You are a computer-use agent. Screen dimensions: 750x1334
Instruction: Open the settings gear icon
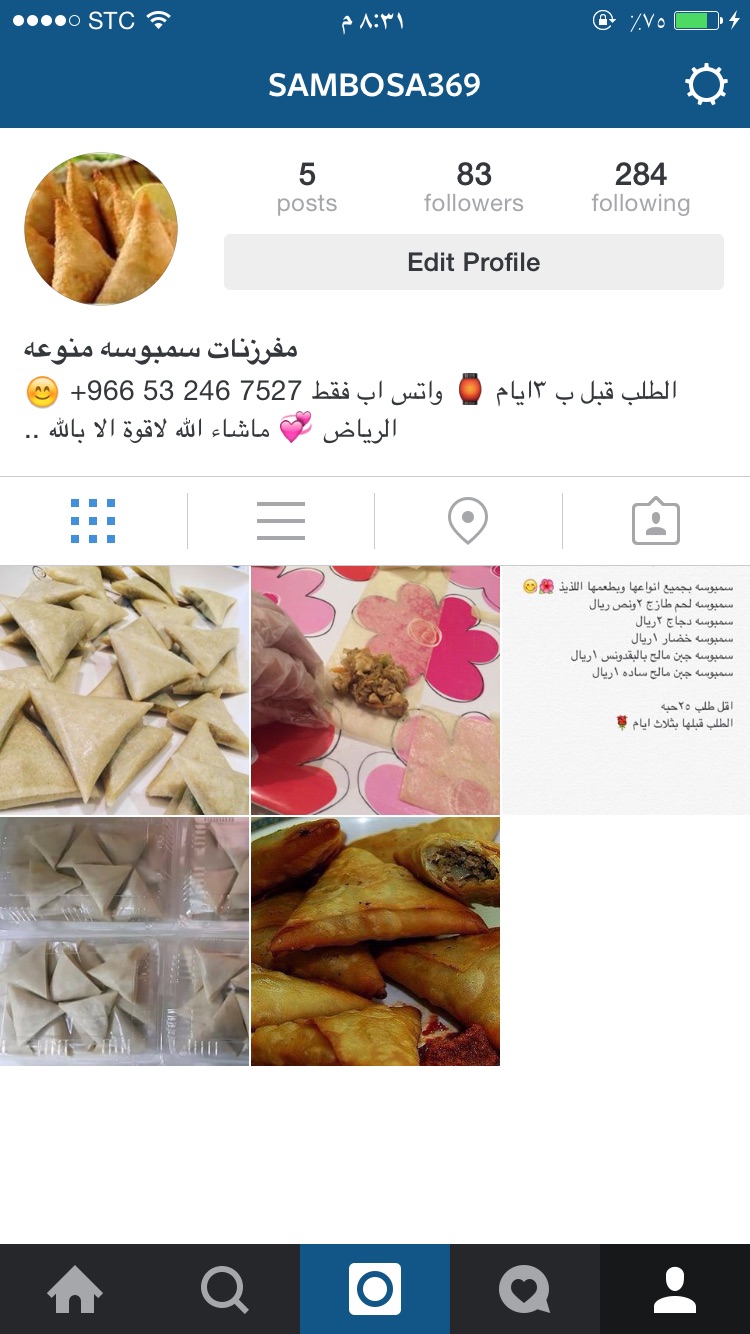coord(706,85)
